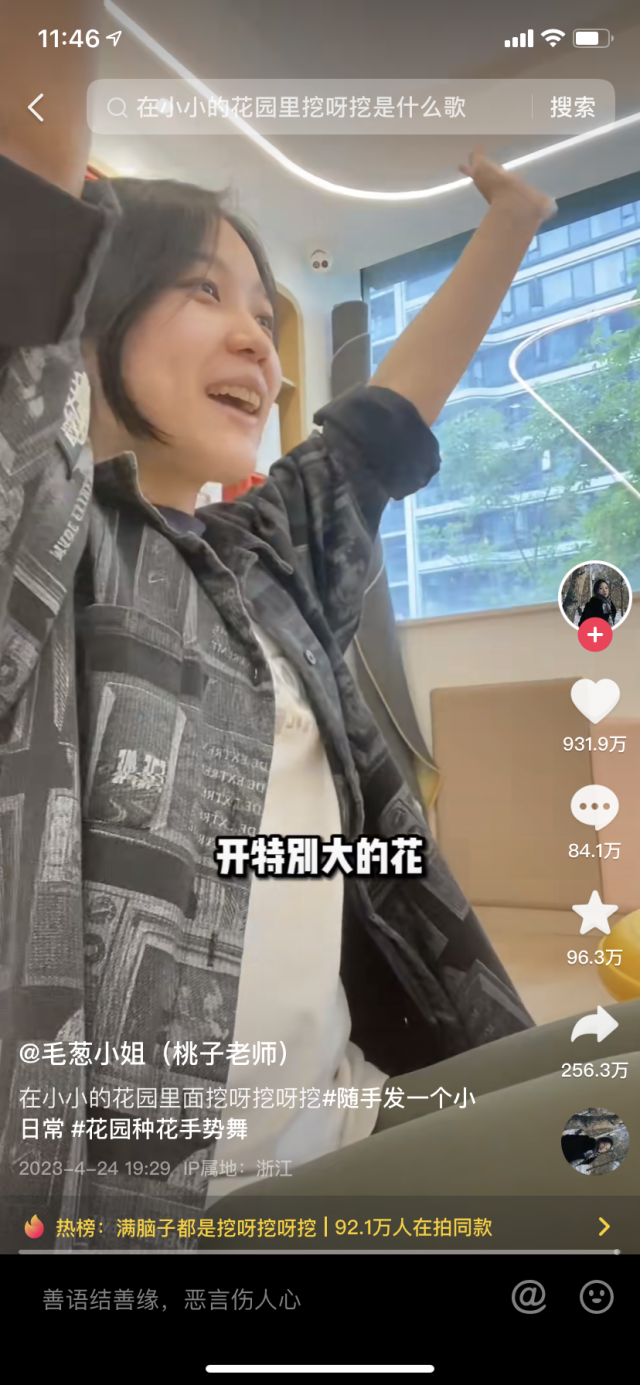Open the search box about 挖呀挖 song
The width and height of the screenshot is (640, 1385).
[310, 108]
